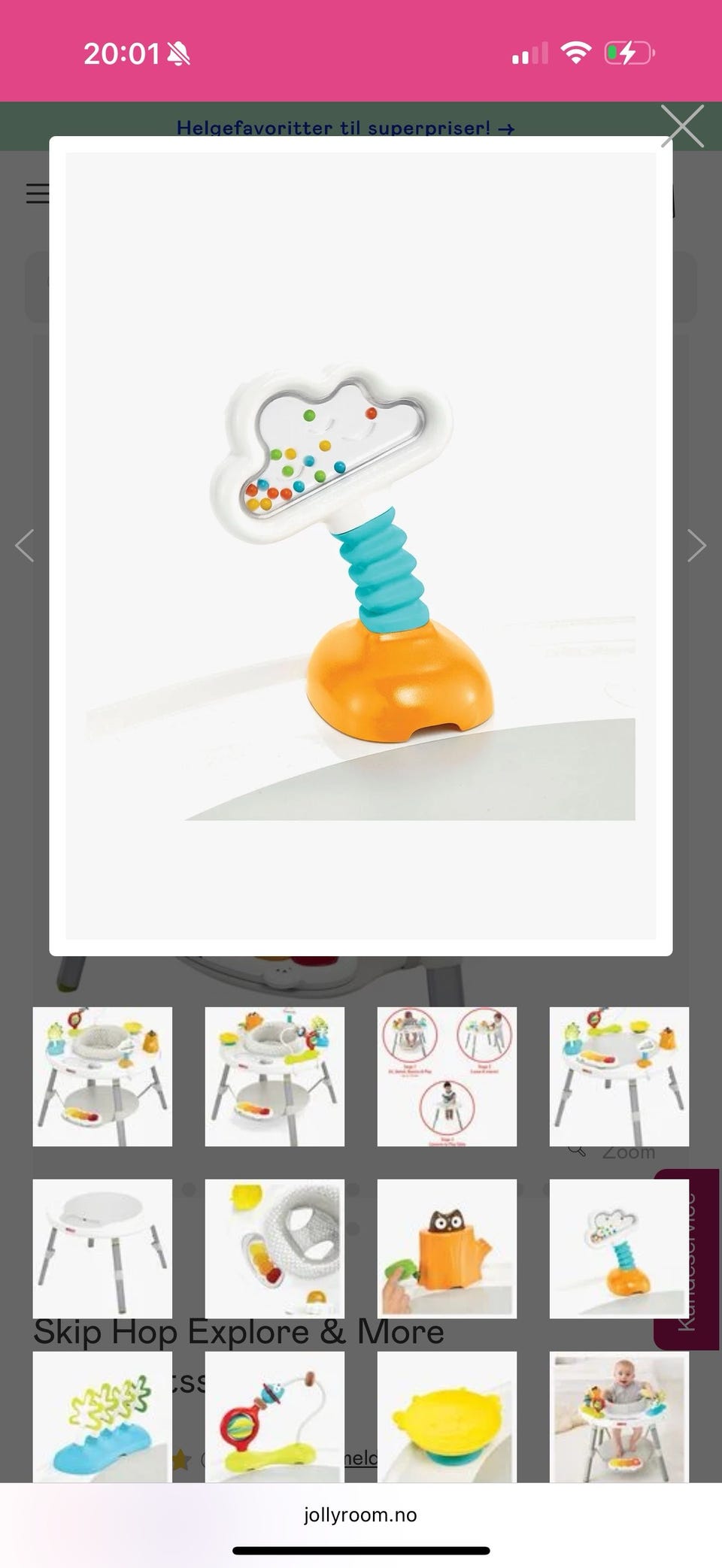Show the next product image
Screen dimensions: 722x1568
pyautogui.click(x=696, y=546)
